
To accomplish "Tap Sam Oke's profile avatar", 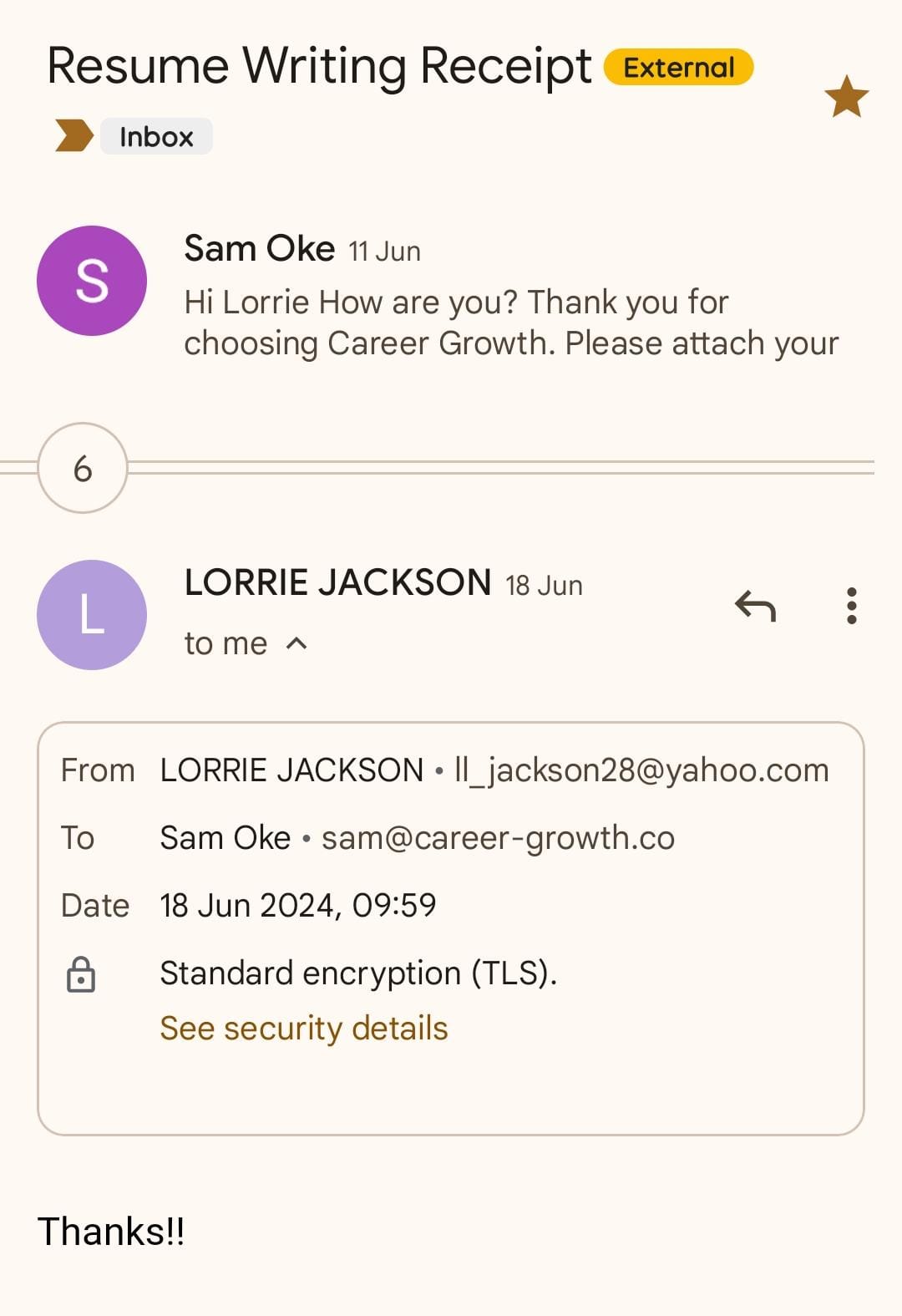I will pos(92,281).
